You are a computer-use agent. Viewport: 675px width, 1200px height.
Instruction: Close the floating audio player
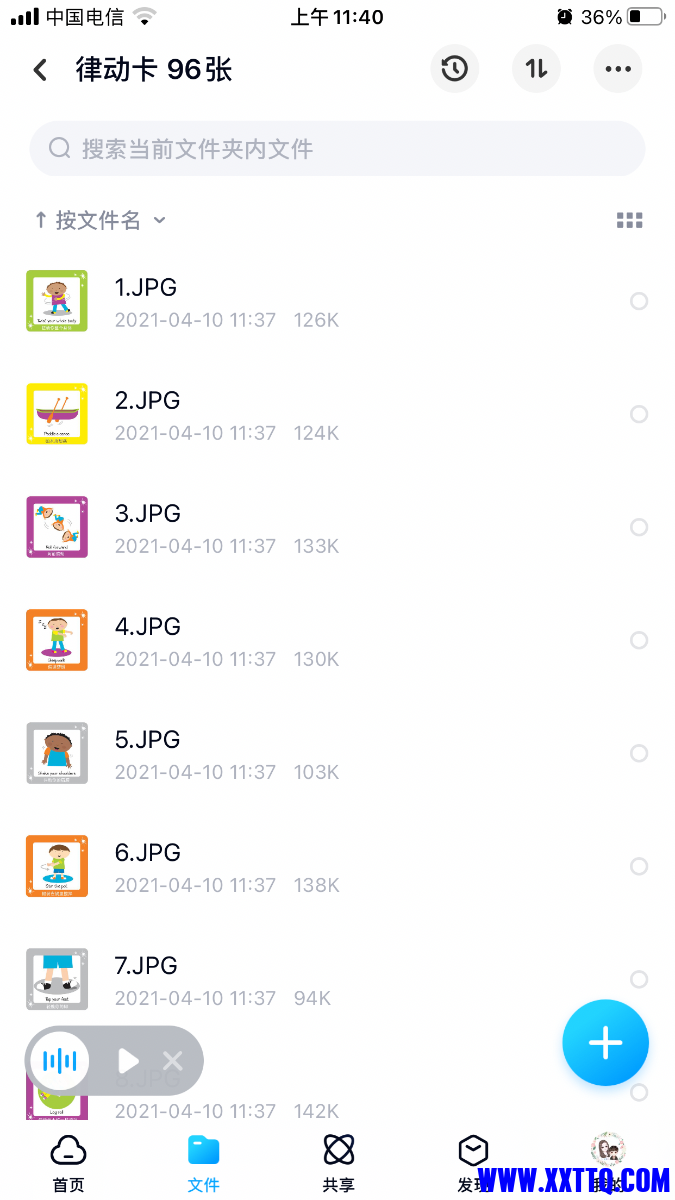173,1061
